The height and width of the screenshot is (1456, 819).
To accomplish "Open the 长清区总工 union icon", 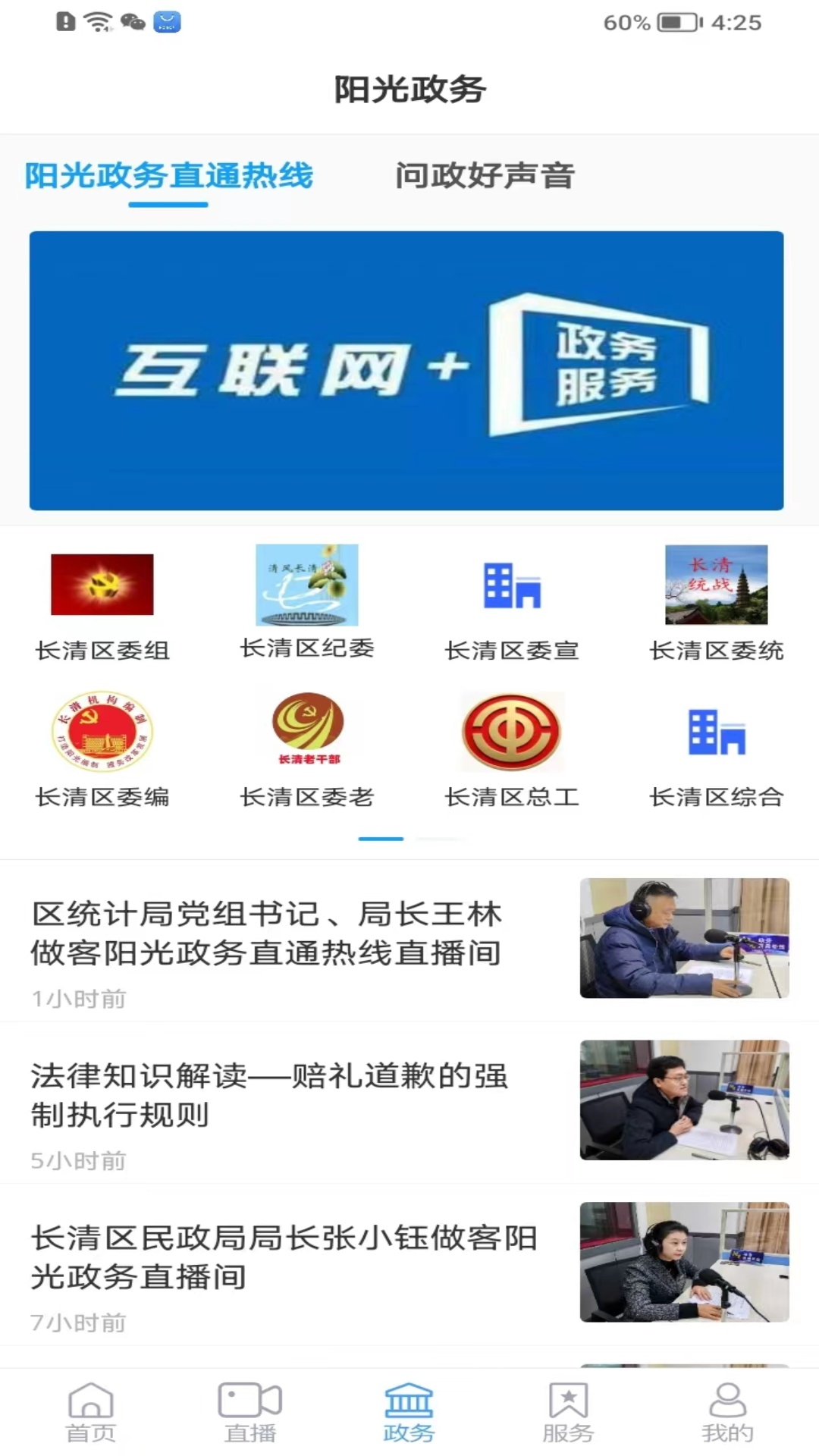I will tap(511, 730).
